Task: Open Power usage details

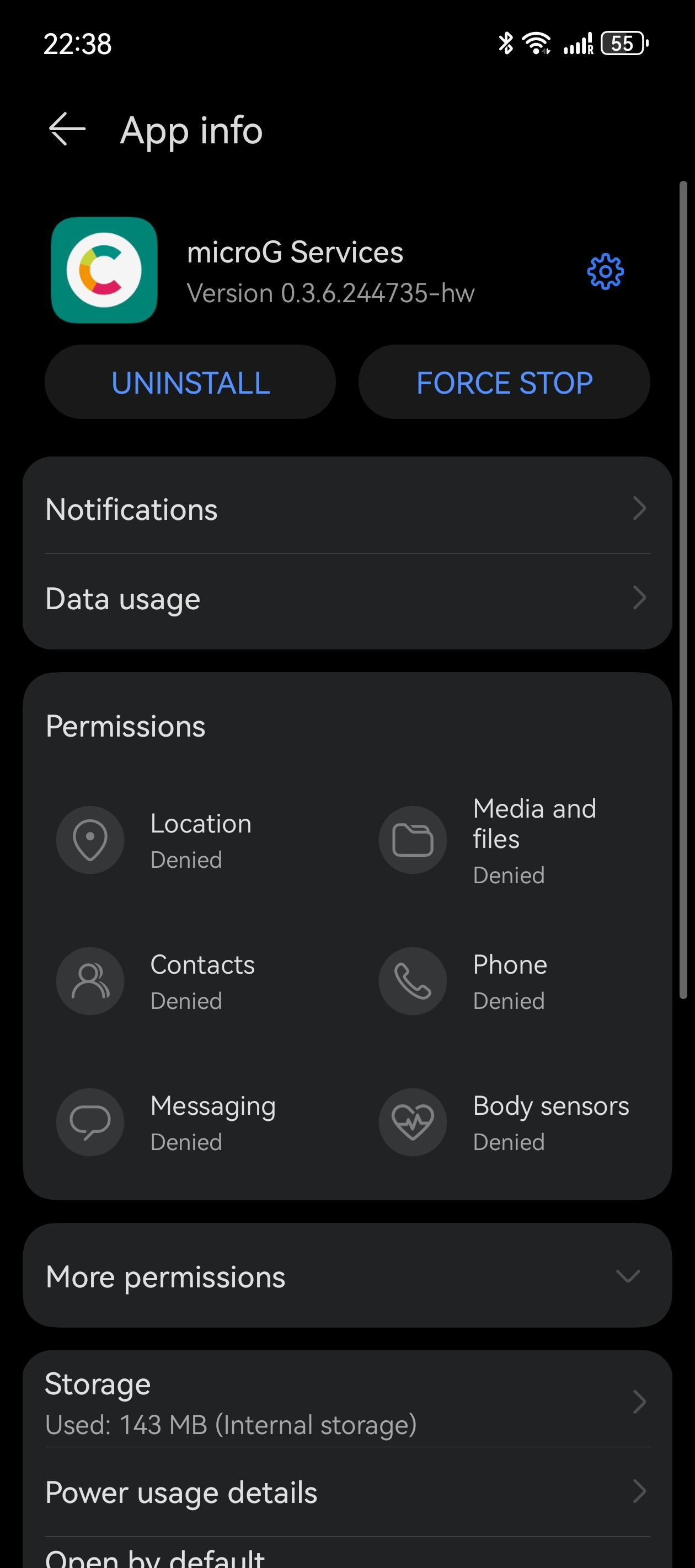Action: click(347, 1492)
